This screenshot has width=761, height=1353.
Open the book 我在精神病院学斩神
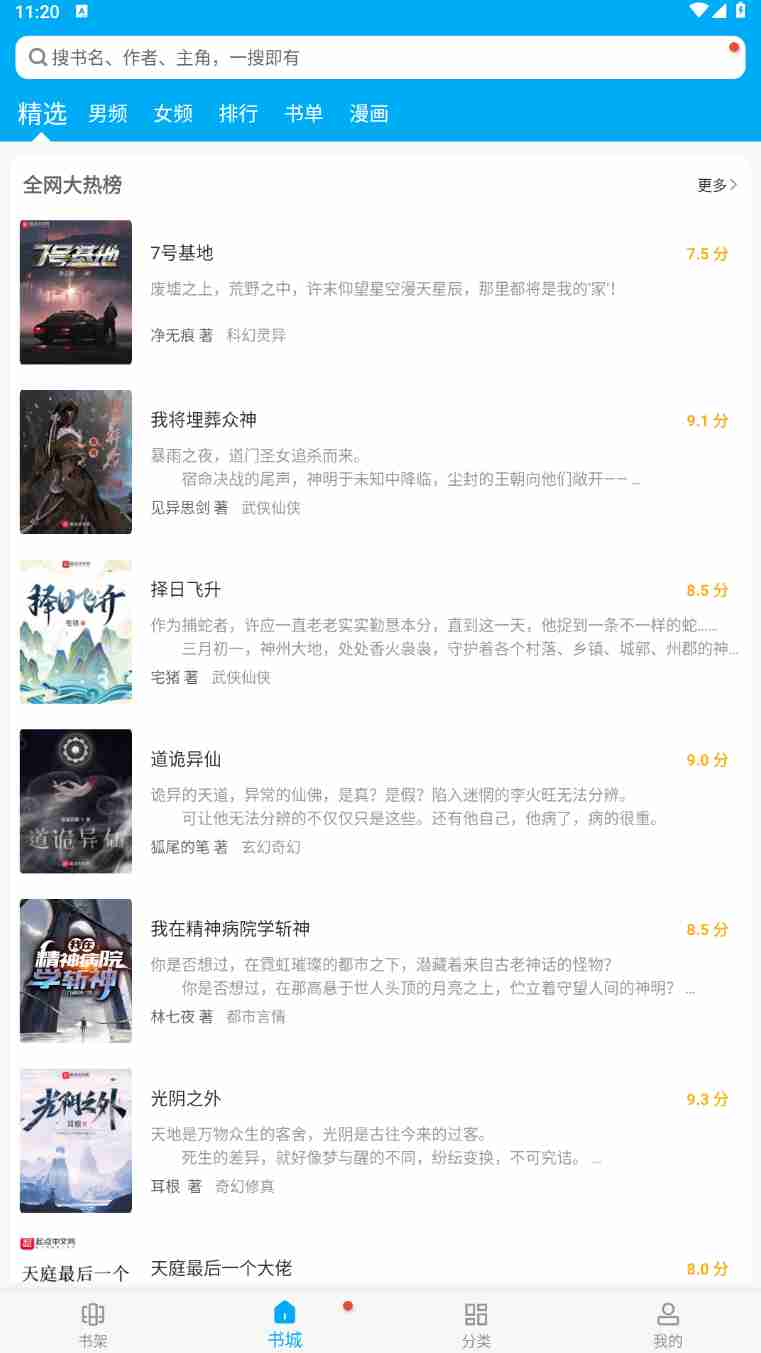(x=230, y=929)
